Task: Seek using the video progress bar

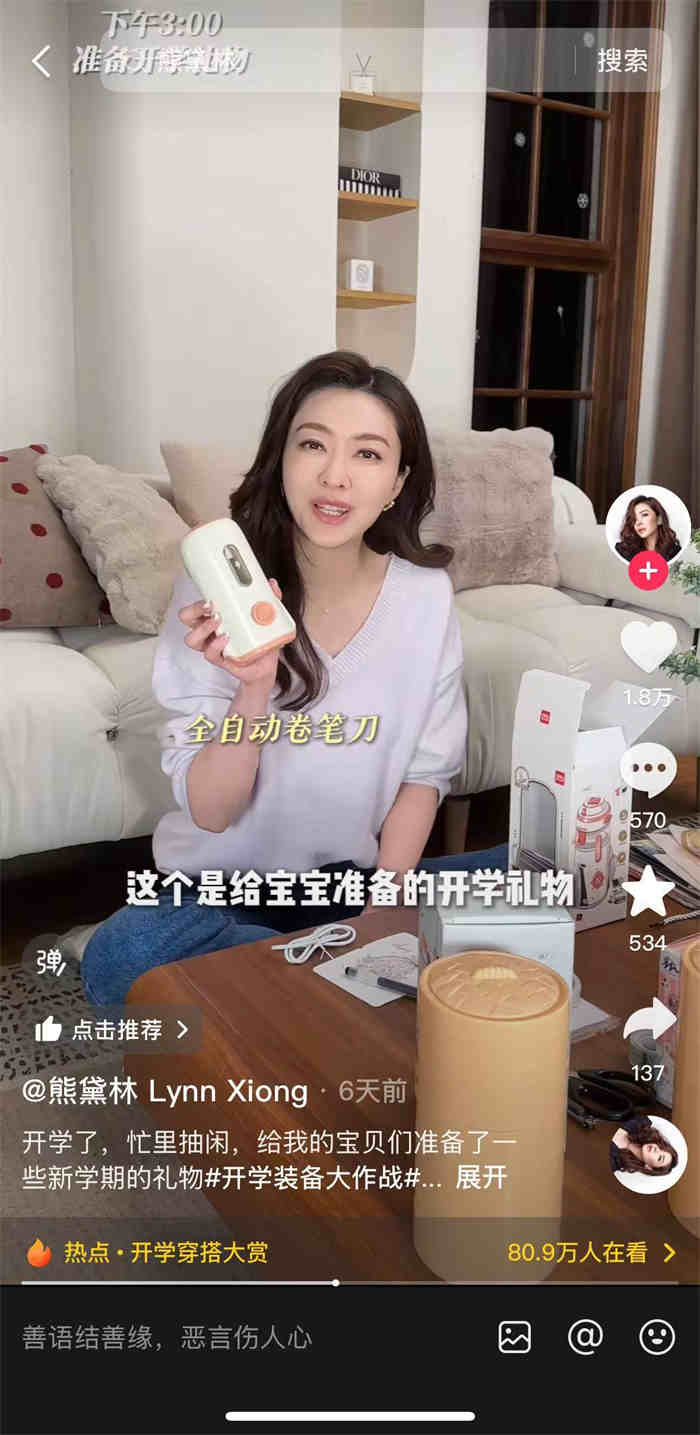Action: (335, 1282)
